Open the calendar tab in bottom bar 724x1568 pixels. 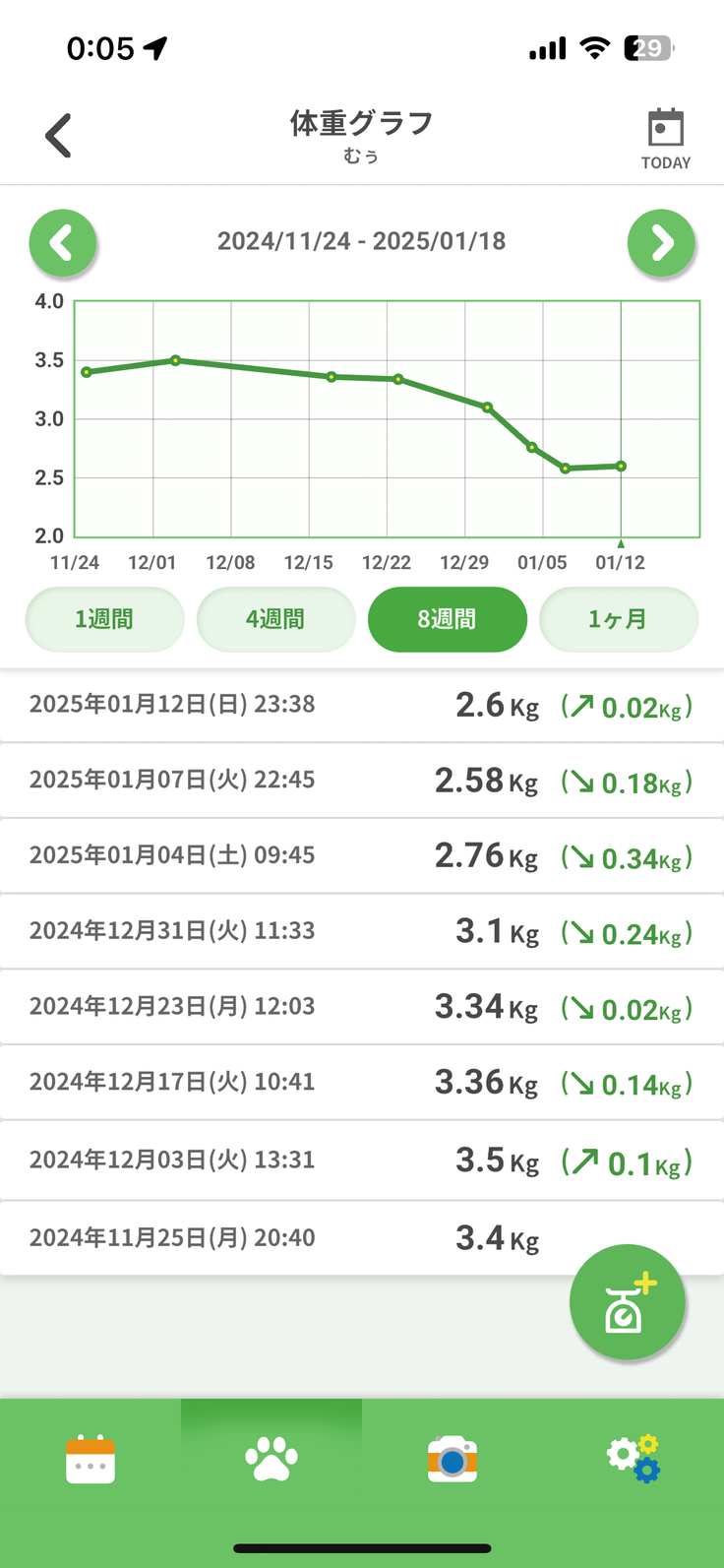(90, 1459)
